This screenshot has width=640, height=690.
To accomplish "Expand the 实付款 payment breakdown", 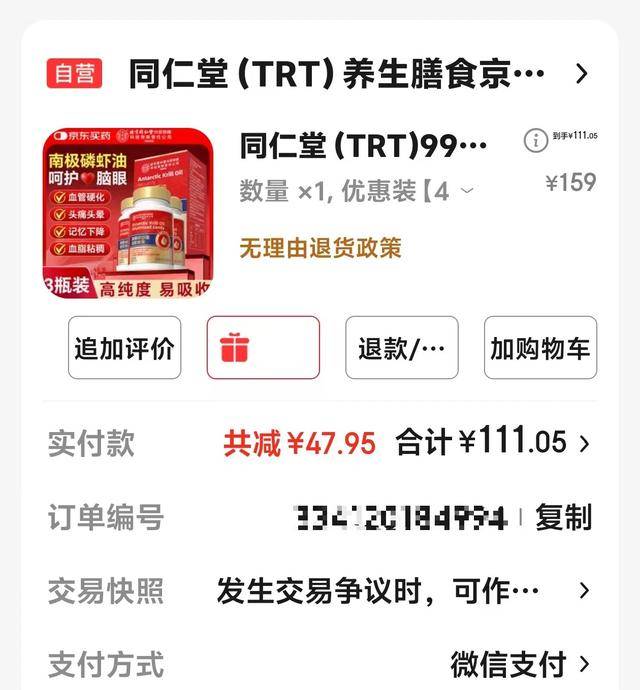I will coord(584,443).
